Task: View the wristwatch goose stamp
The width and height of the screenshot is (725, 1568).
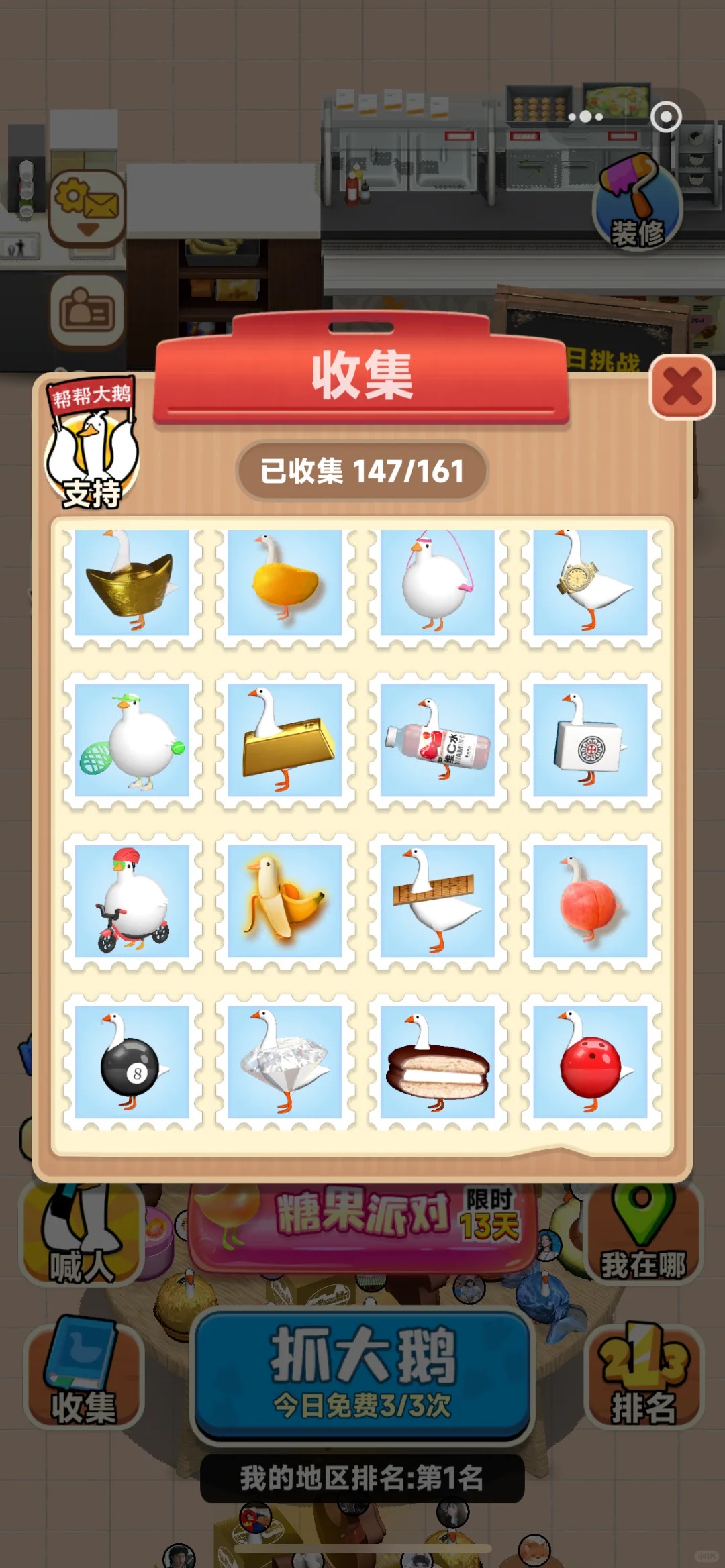Action: [590, 582]
